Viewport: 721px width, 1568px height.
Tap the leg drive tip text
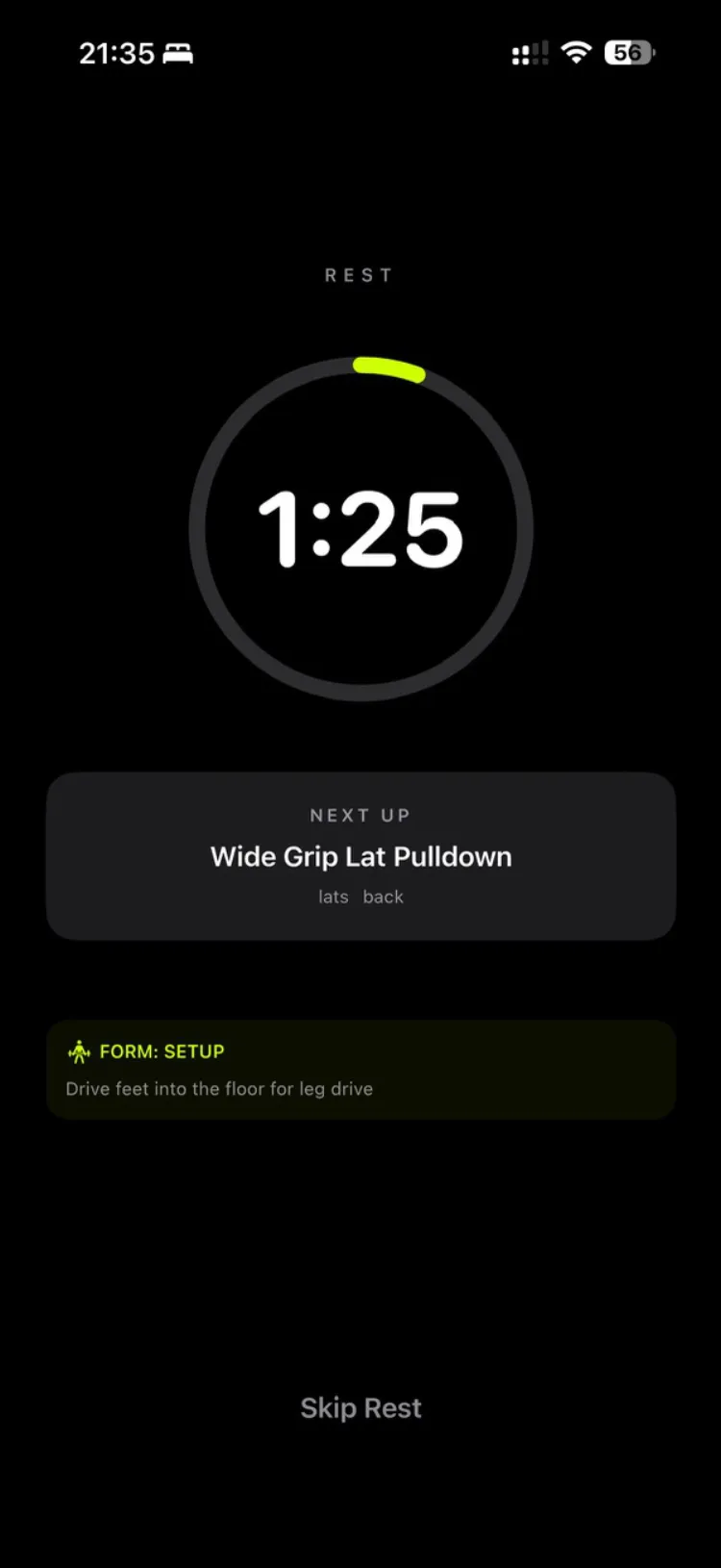pos(218,1089)
